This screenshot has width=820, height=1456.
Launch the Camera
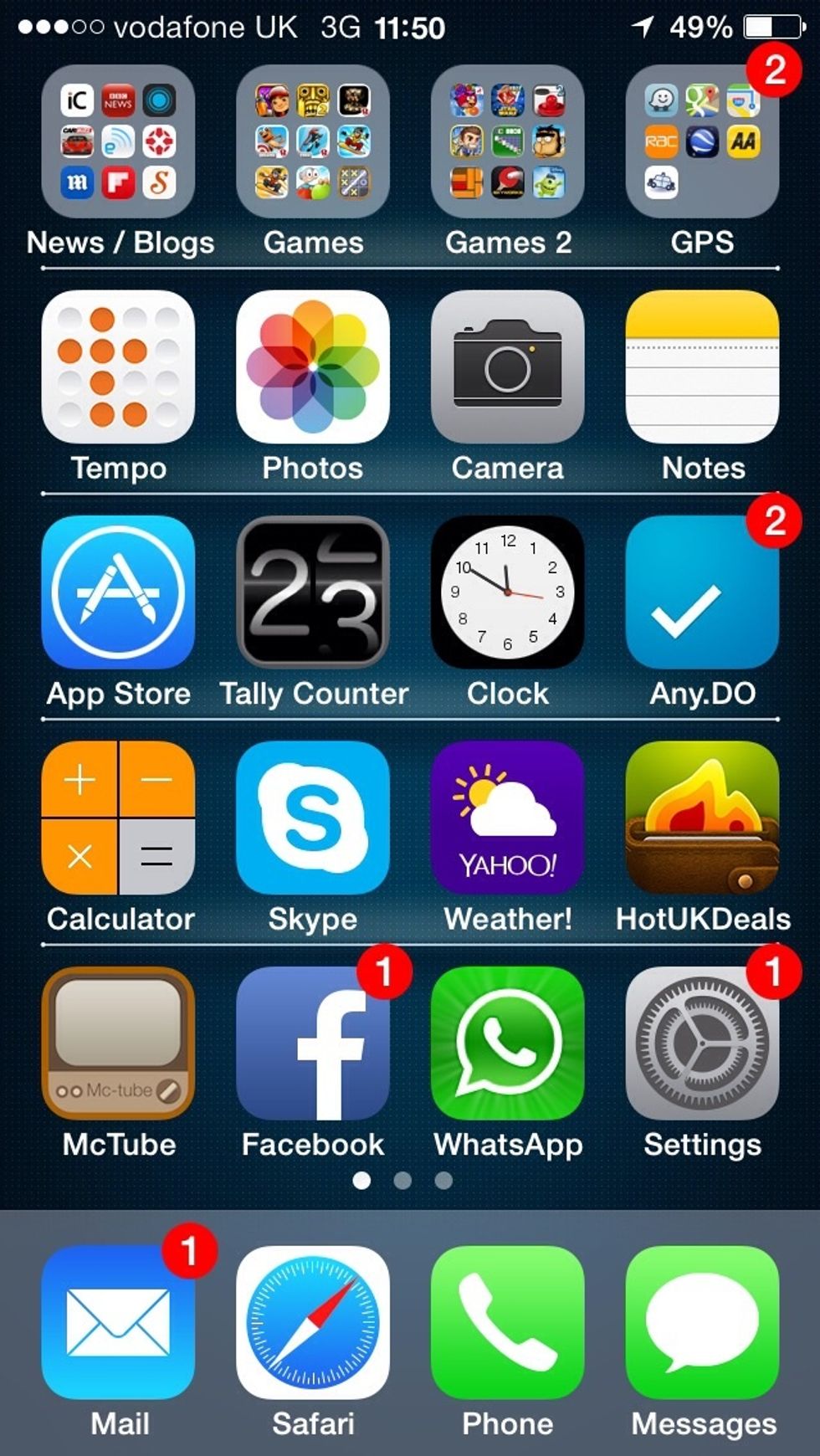(x=507, y=367)
